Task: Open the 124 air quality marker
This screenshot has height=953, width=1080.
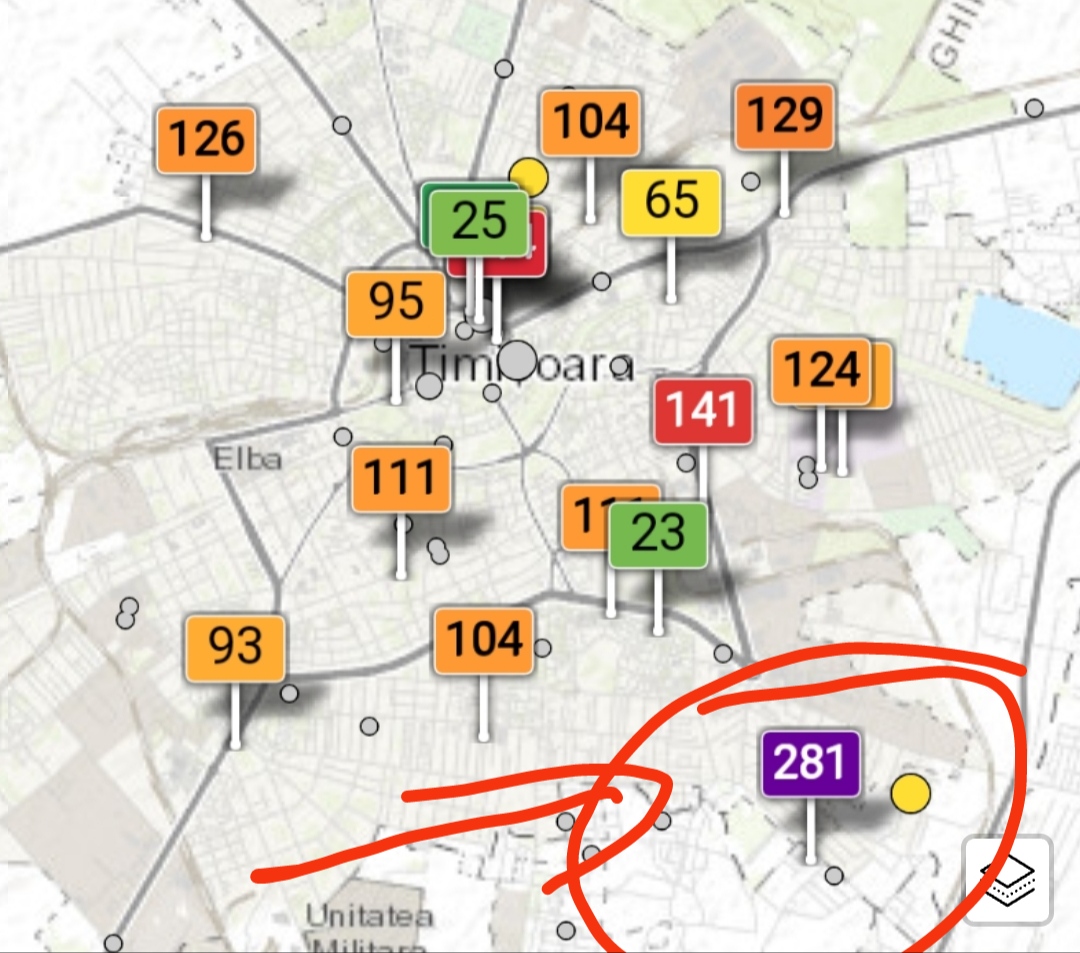Action: 820,372
